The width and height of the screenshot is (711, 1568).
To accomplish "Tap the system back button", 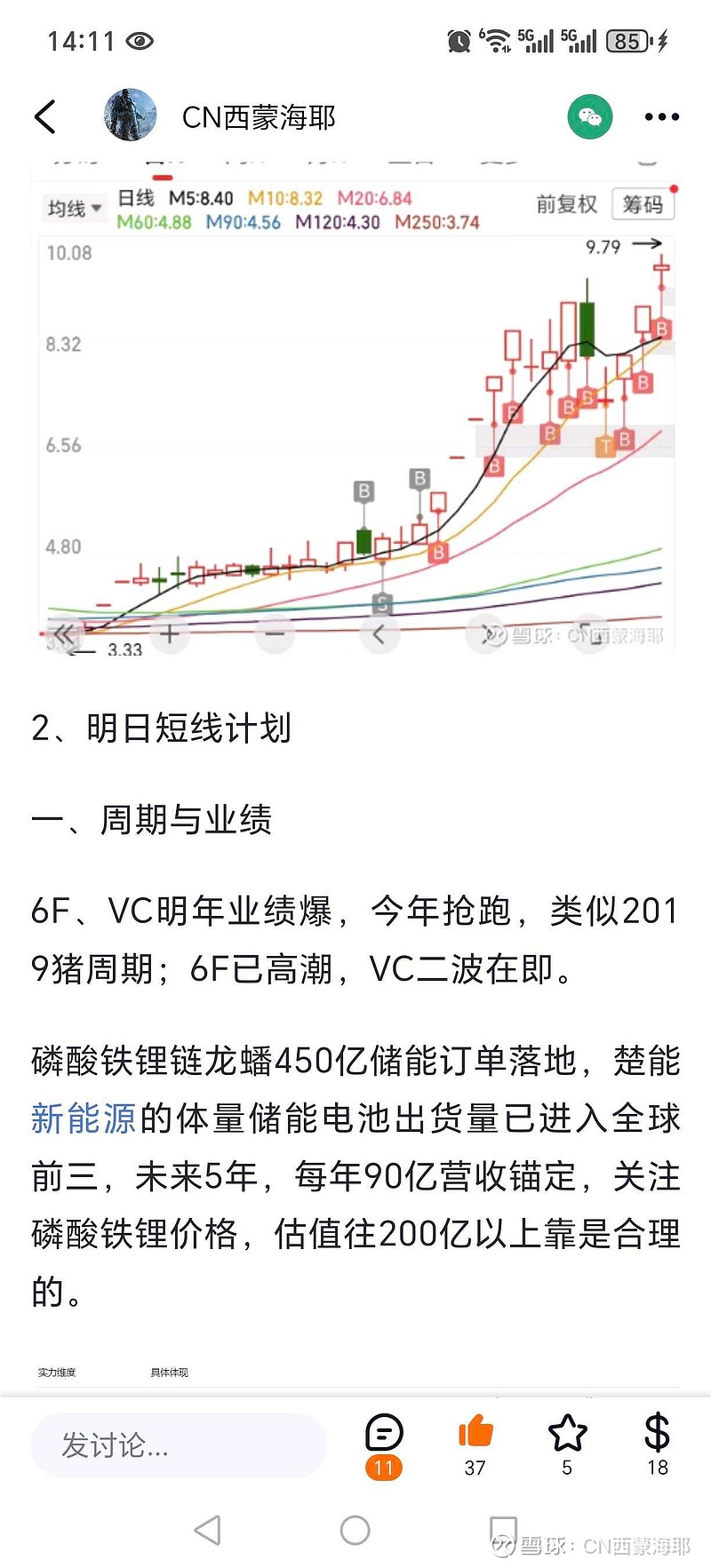I will [x=207, y=1530].
